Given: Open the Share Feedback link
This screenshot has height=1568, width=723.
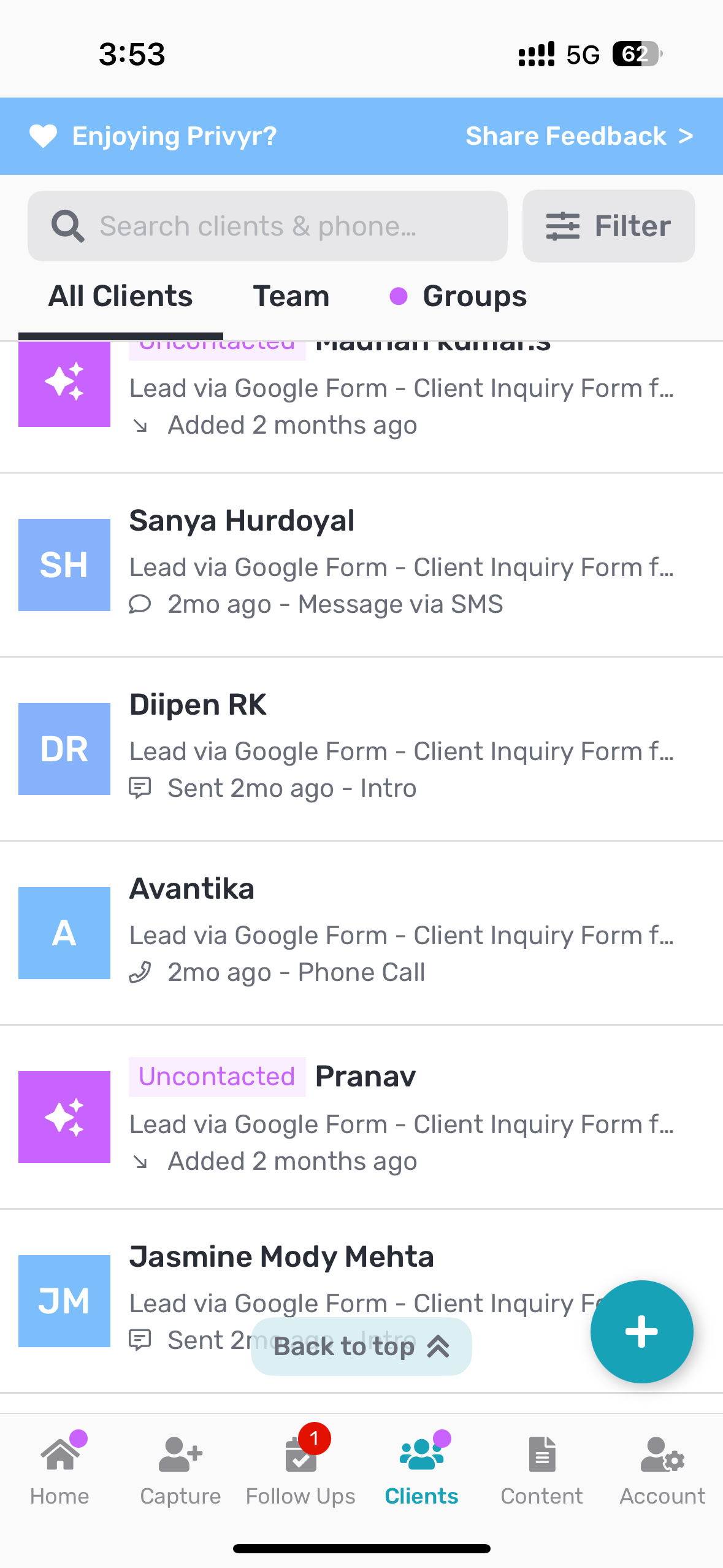Looking at the screenshot, I should click(579, 136).
